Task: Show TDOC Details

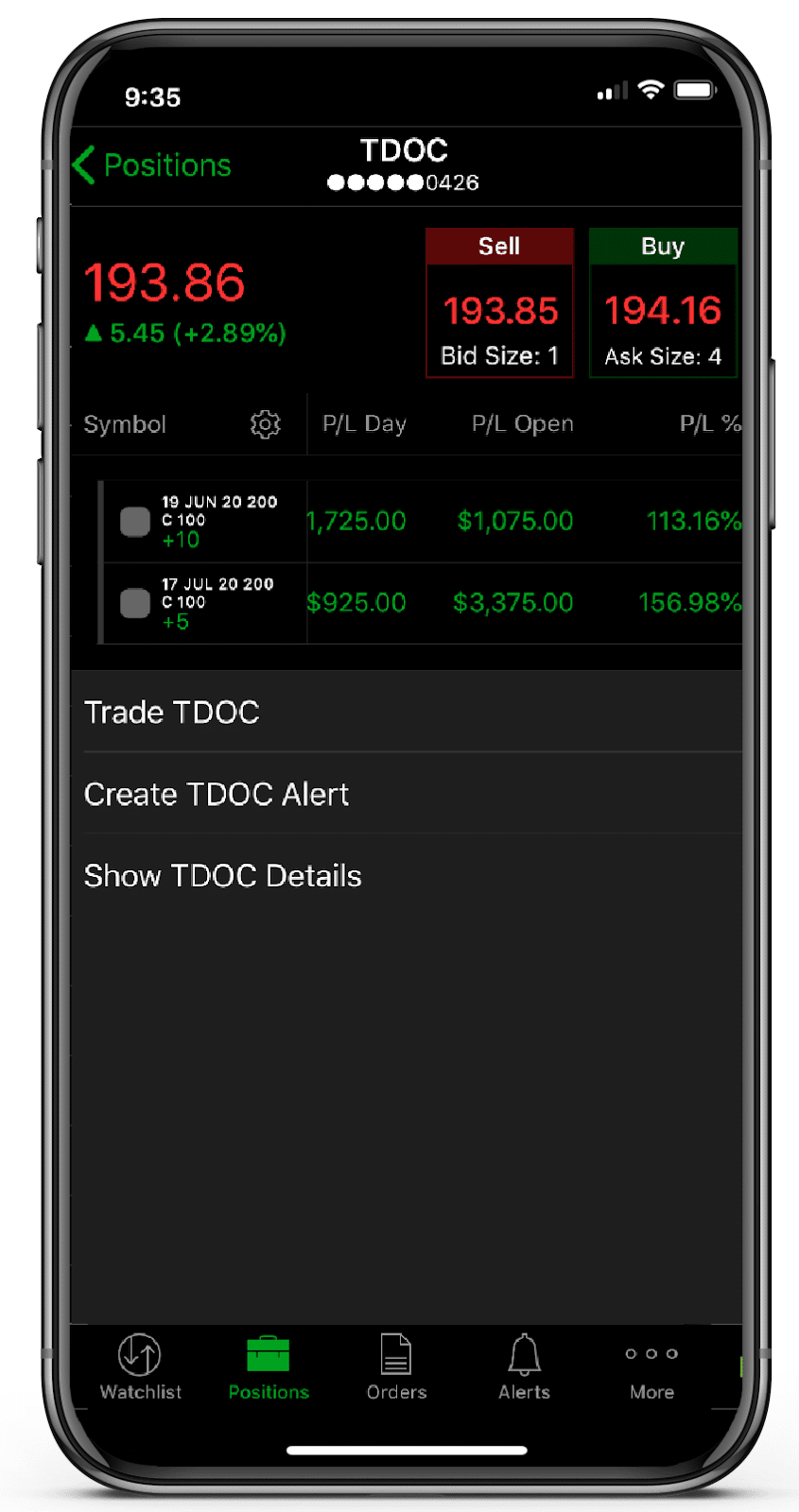Action: click(407, 876)
